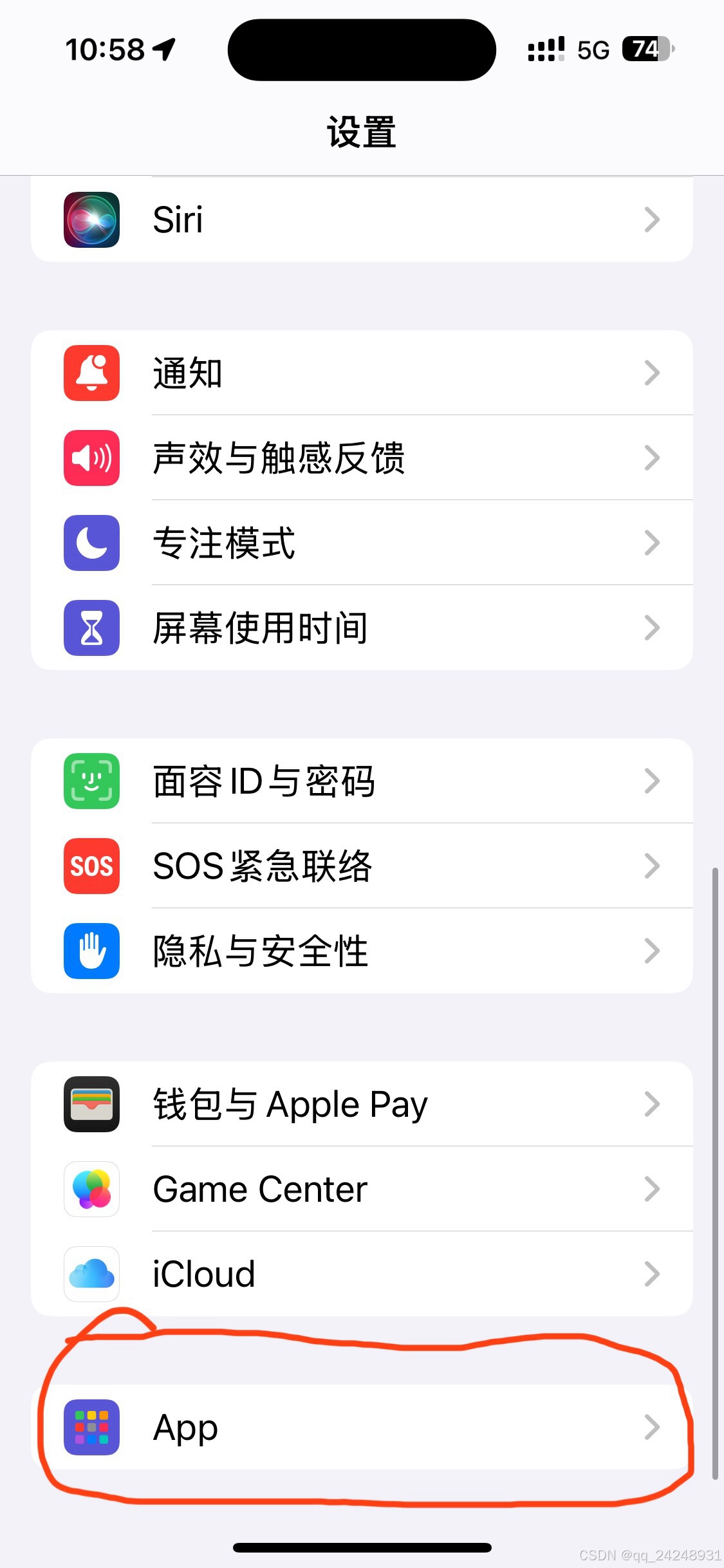Open the 通知 settings row
724x1568 pixels.
tap(362, 373)
